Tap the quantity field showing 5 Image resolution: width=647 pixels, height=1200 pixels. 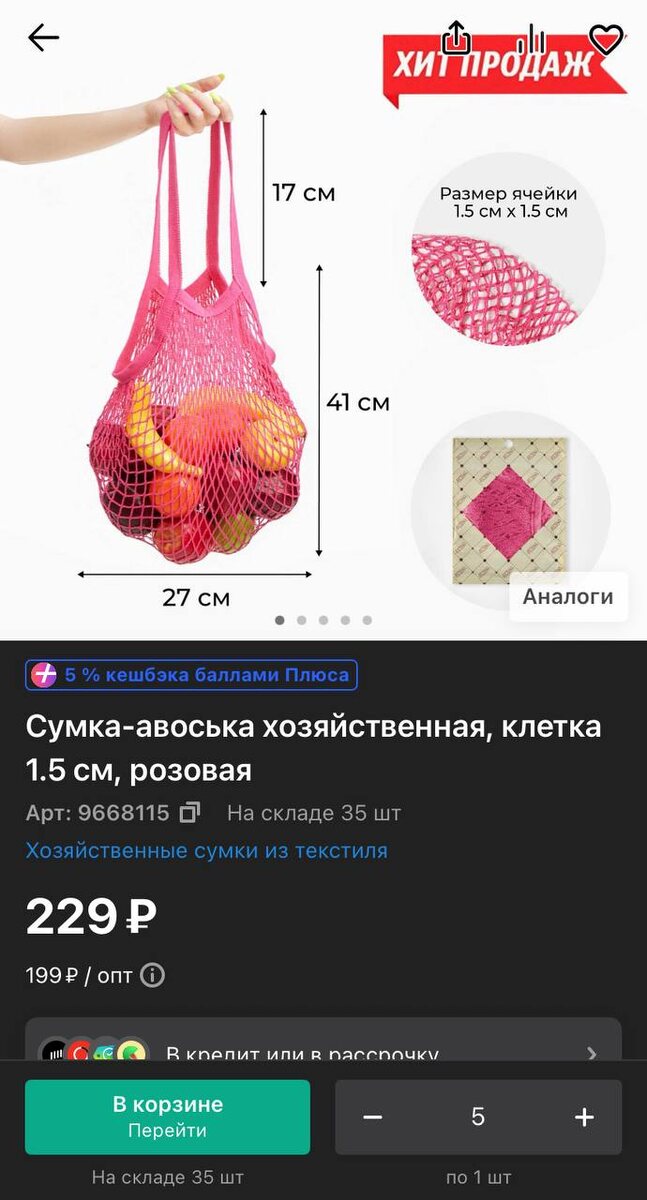478,1117
